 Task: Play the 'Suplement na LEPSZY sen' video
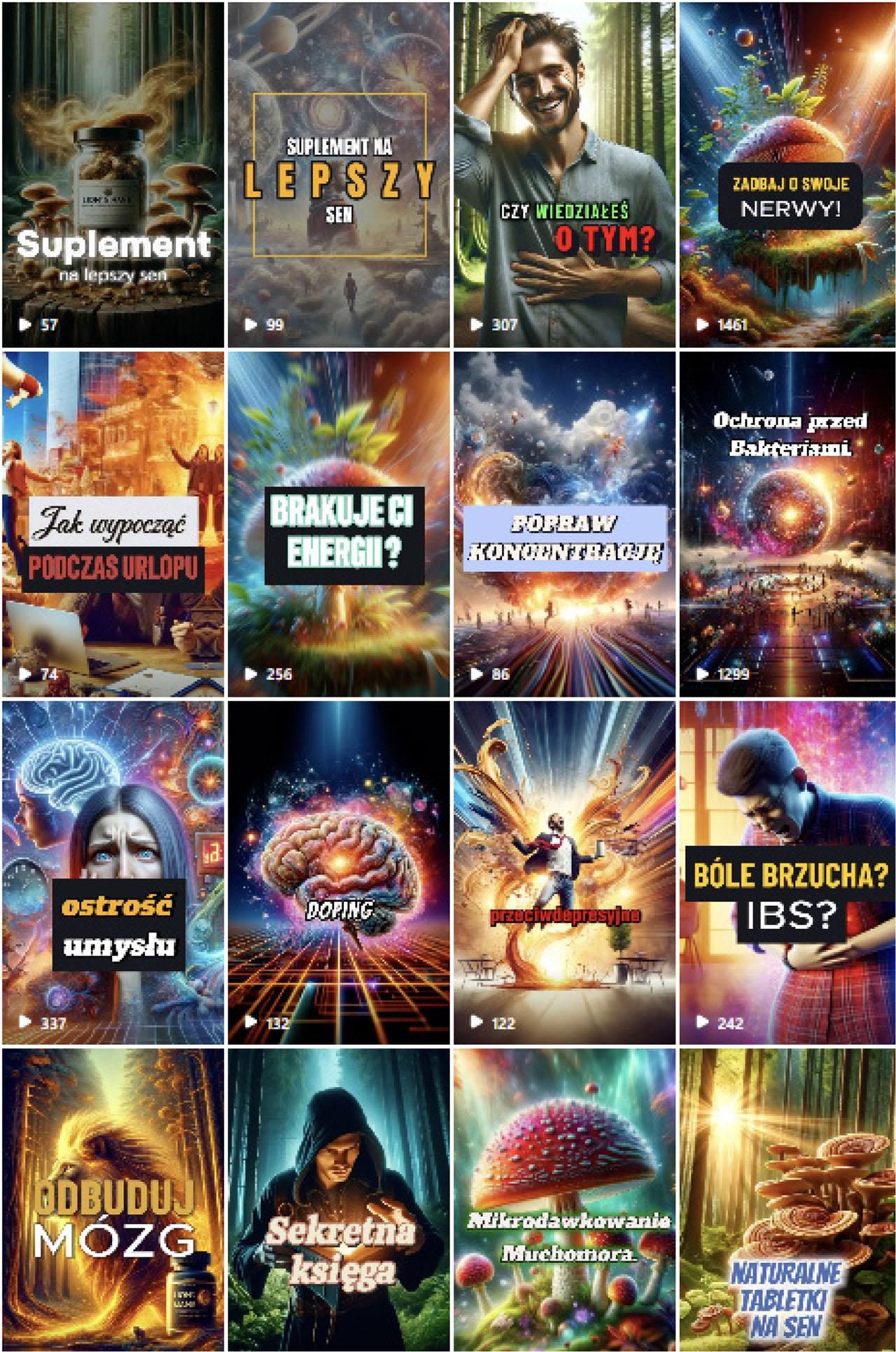pos(339,175)
